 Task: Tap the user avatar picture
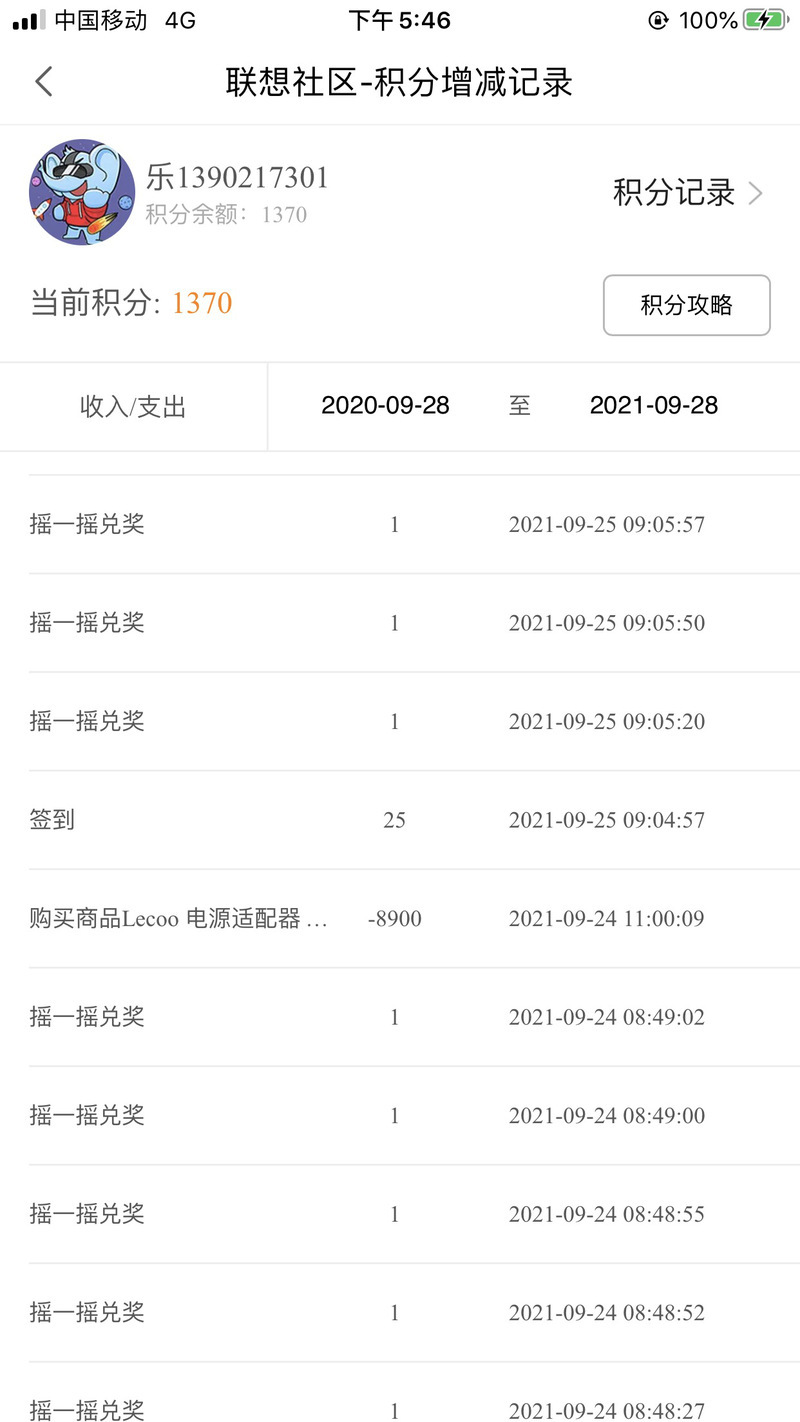[x=82, y=192]
